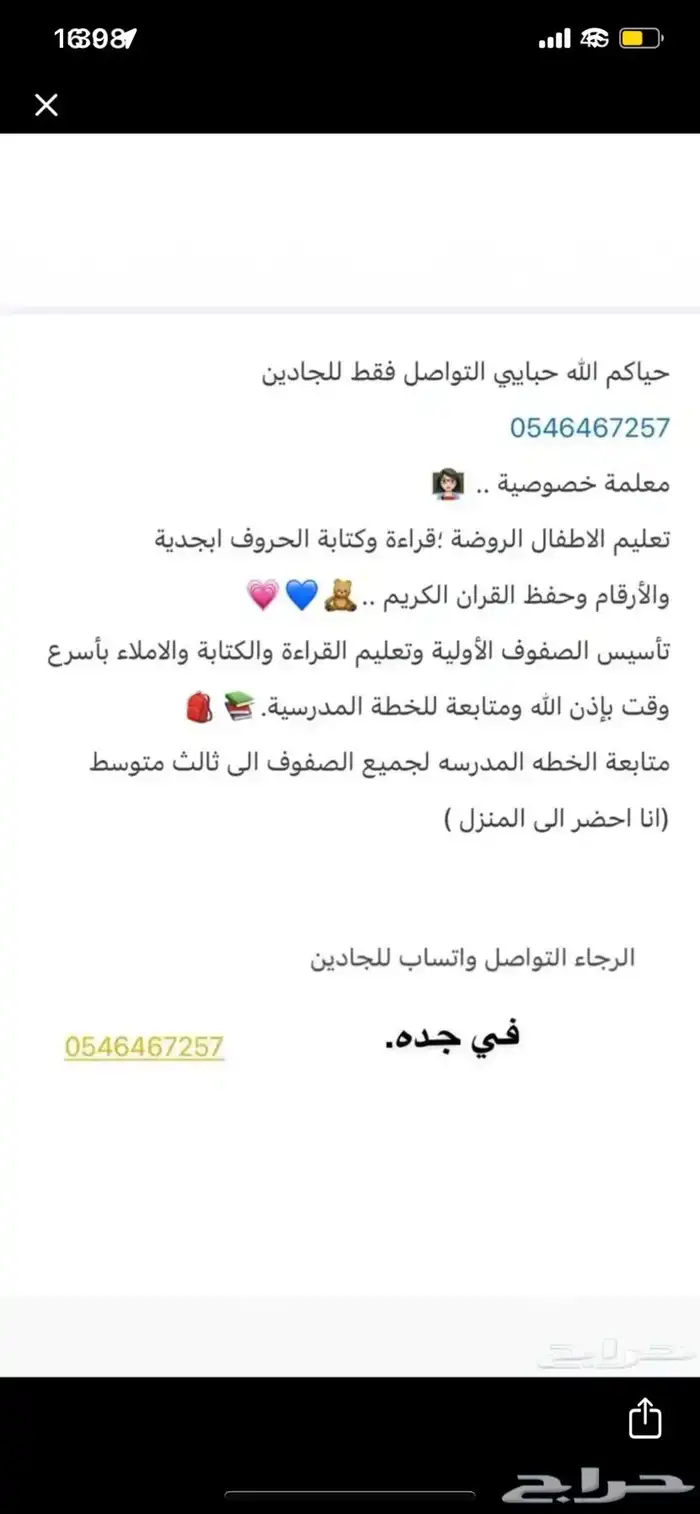
Task: Close the image viewer
Action: pos(46,105)
